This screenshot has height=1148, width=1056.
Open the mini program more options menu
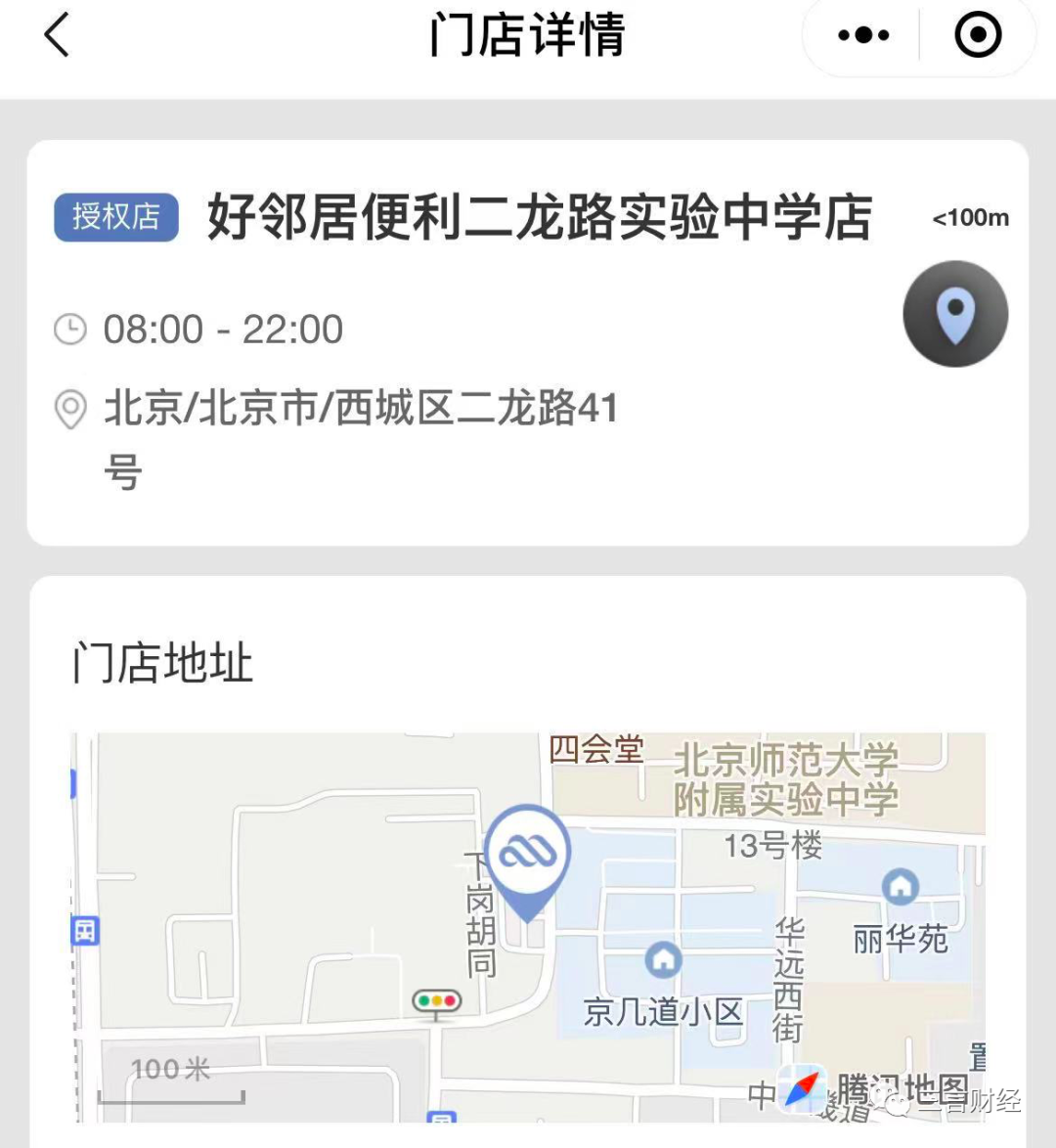click(863, 36)
